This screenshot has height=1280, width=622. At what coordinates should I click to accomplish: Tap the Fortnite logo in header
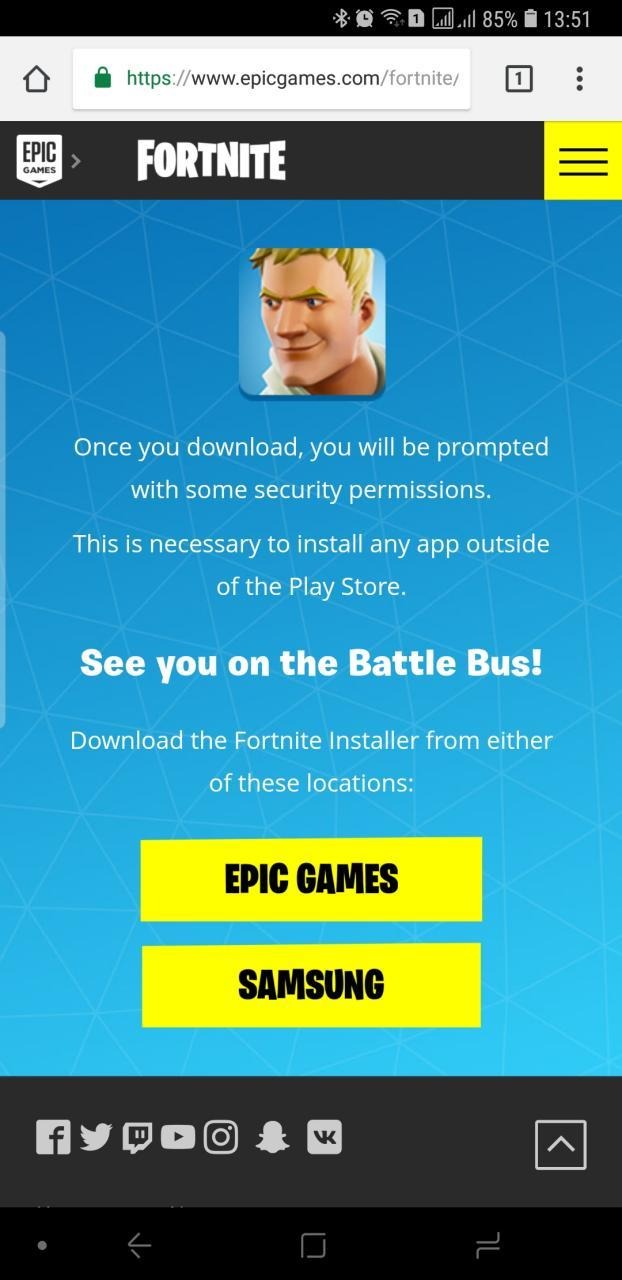point(211,161)
